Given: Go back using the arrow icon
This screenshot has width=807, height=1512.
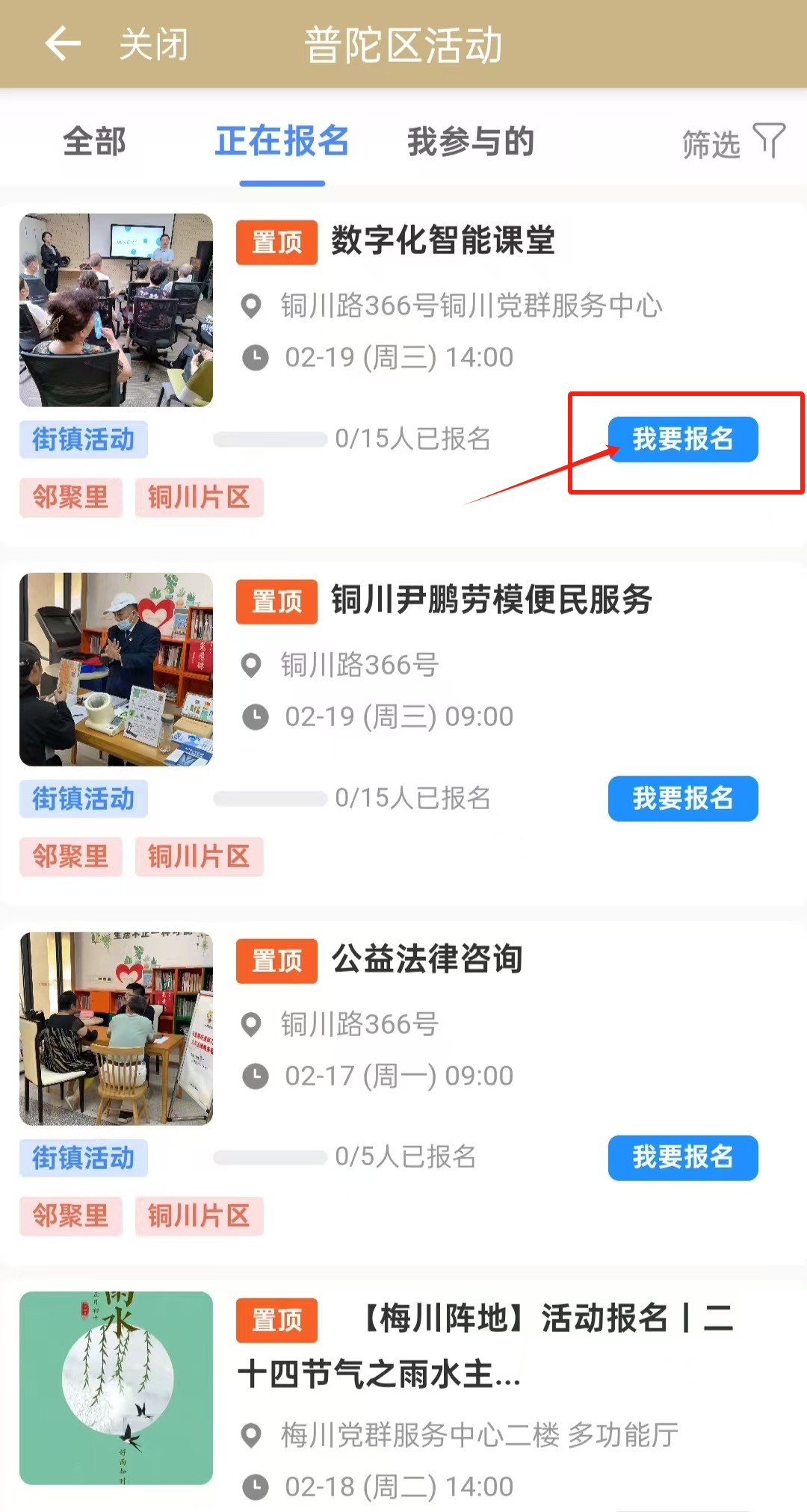Looking at the screenshot, I should (x=63, y=43).
